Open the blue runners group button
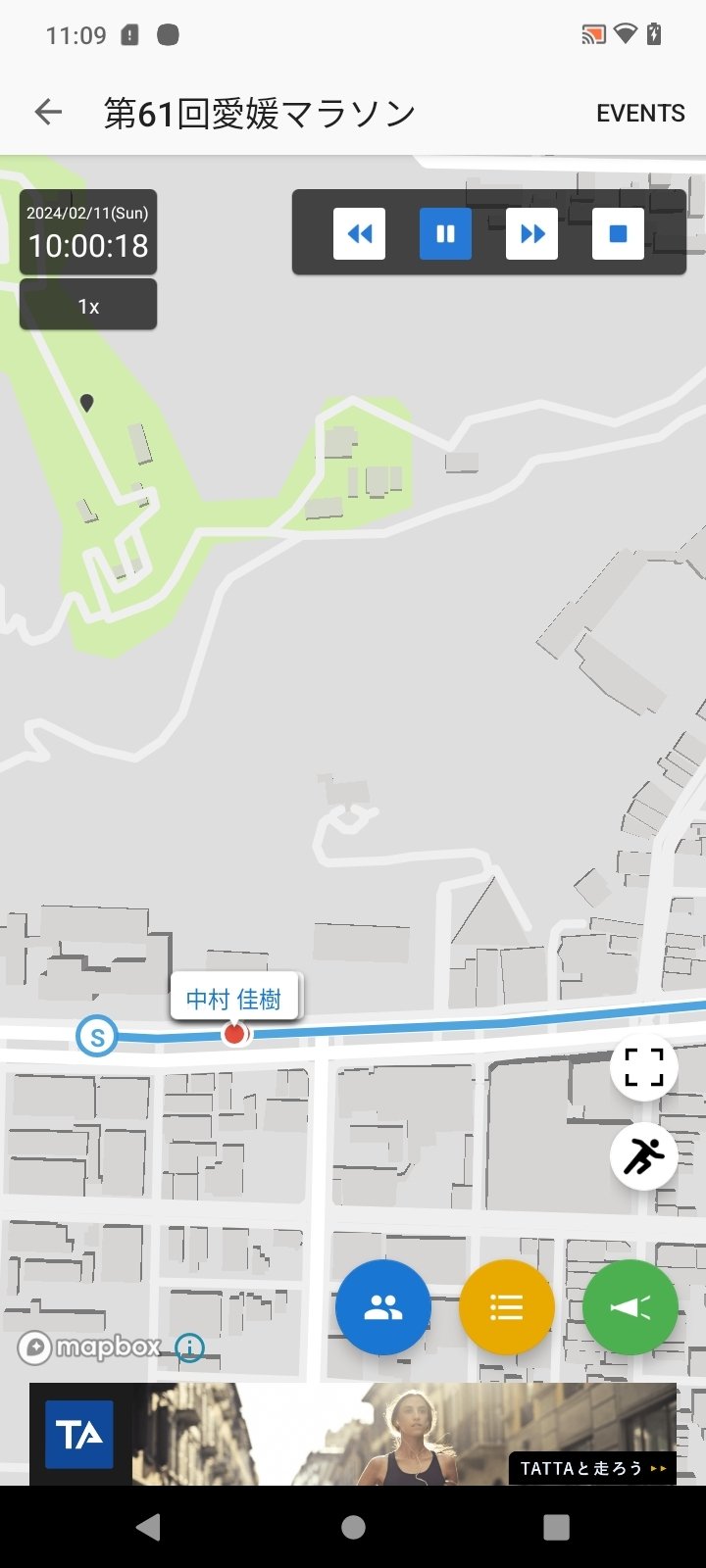 (x=383, y=1308)
